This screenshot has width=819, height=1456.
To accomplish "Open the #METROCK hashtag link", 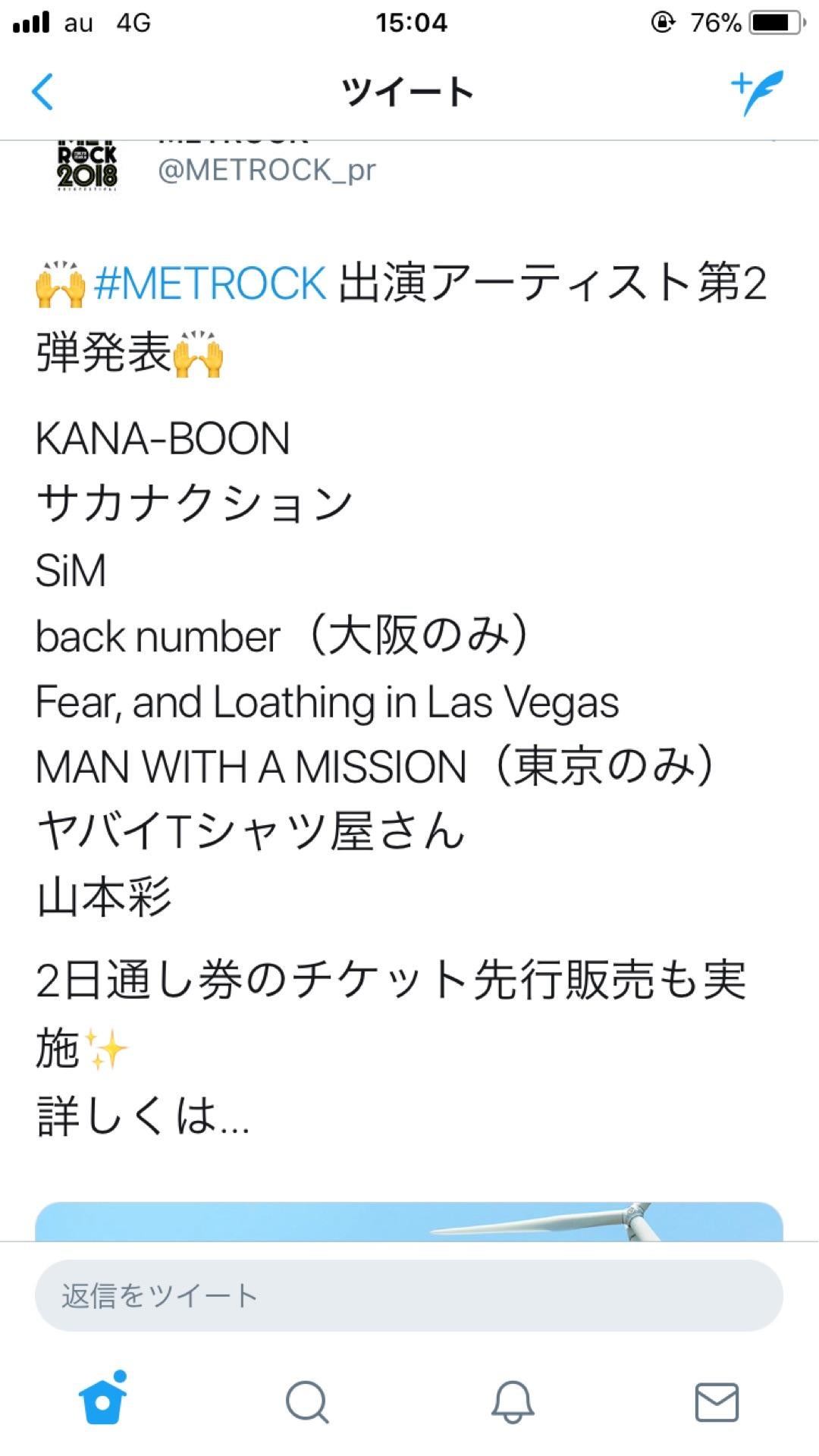I will tap(210, 284).
